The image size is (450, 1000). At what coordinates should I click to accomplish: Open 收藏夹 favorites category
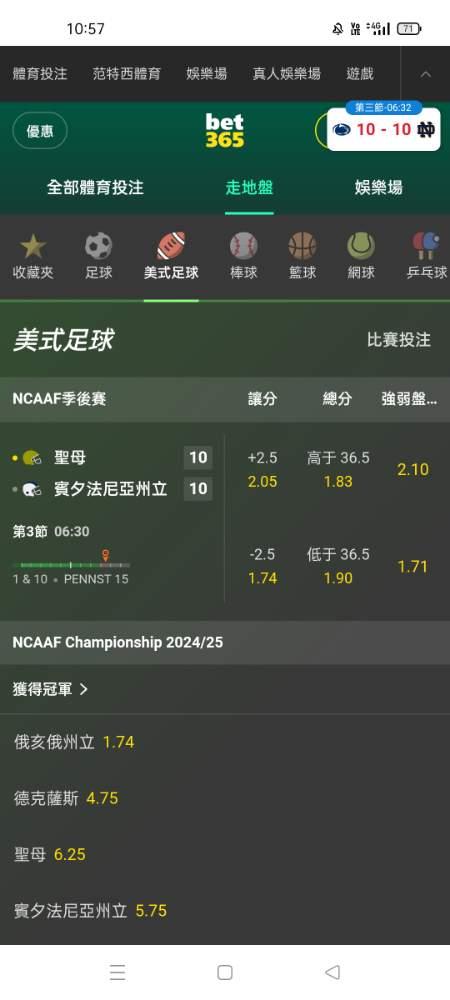(x=33, y=256)
